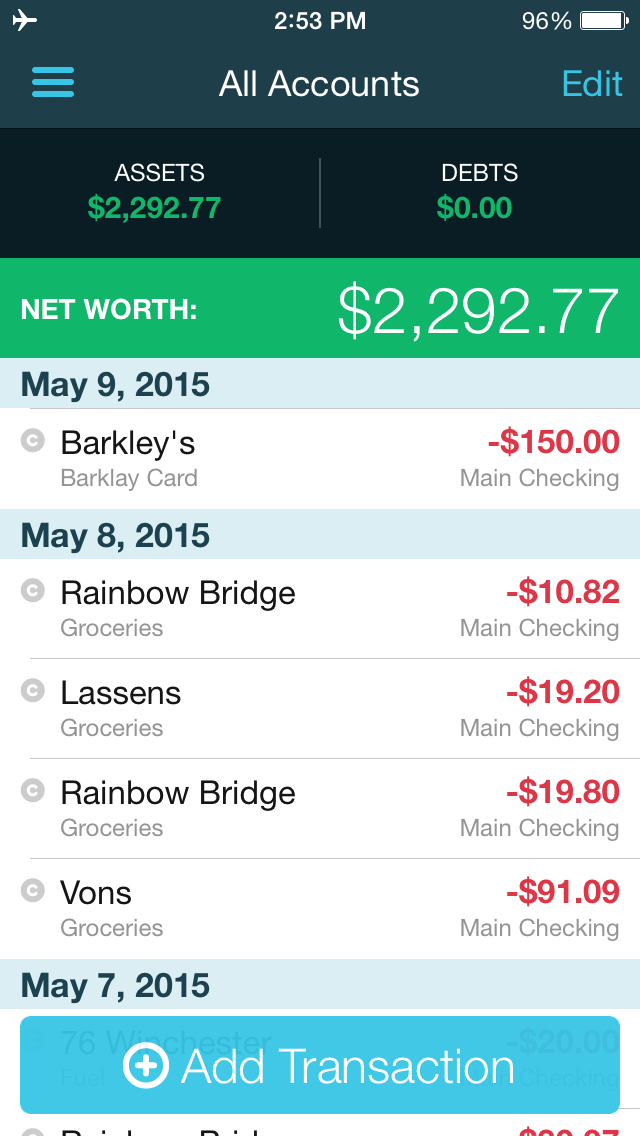
Task: Open the Vons -$91.09 transaction
Action: point(320,909)
